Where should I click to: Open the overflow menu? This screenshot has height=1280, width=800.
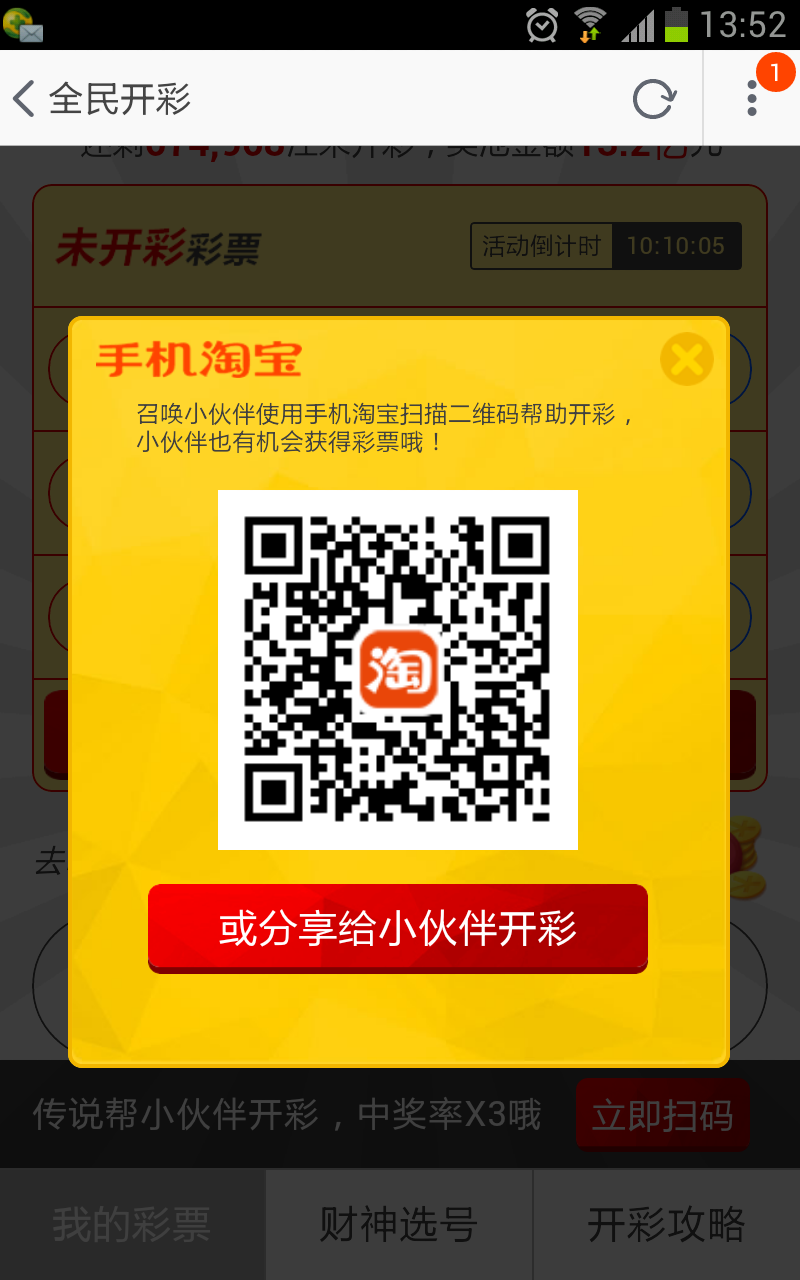point(752,98)
